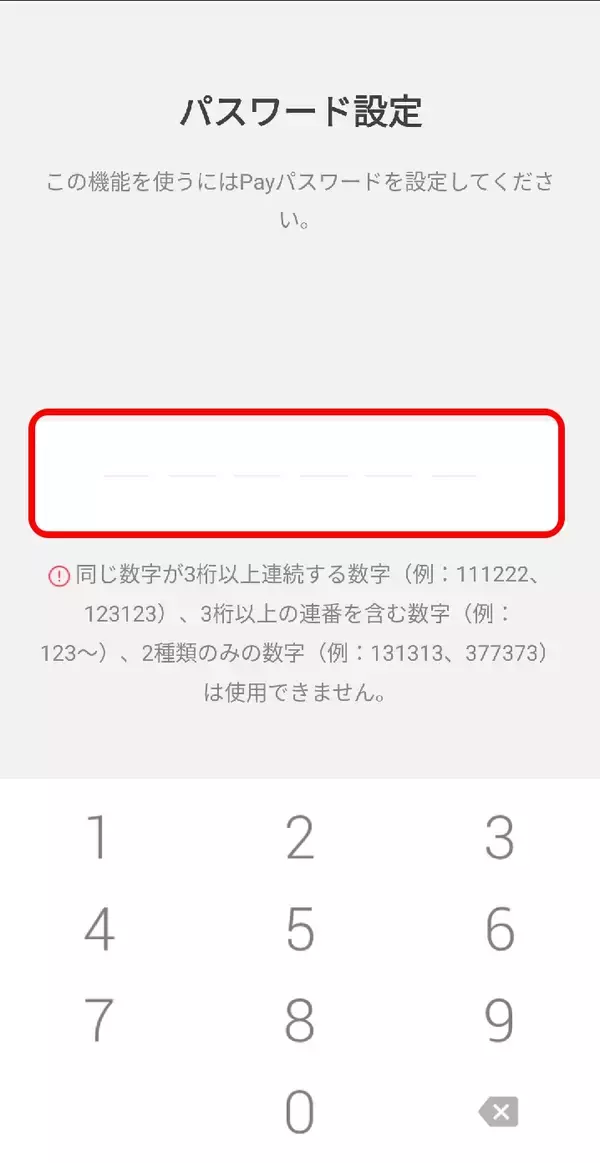Enter digit 1 on the keypad

point(98,838)
